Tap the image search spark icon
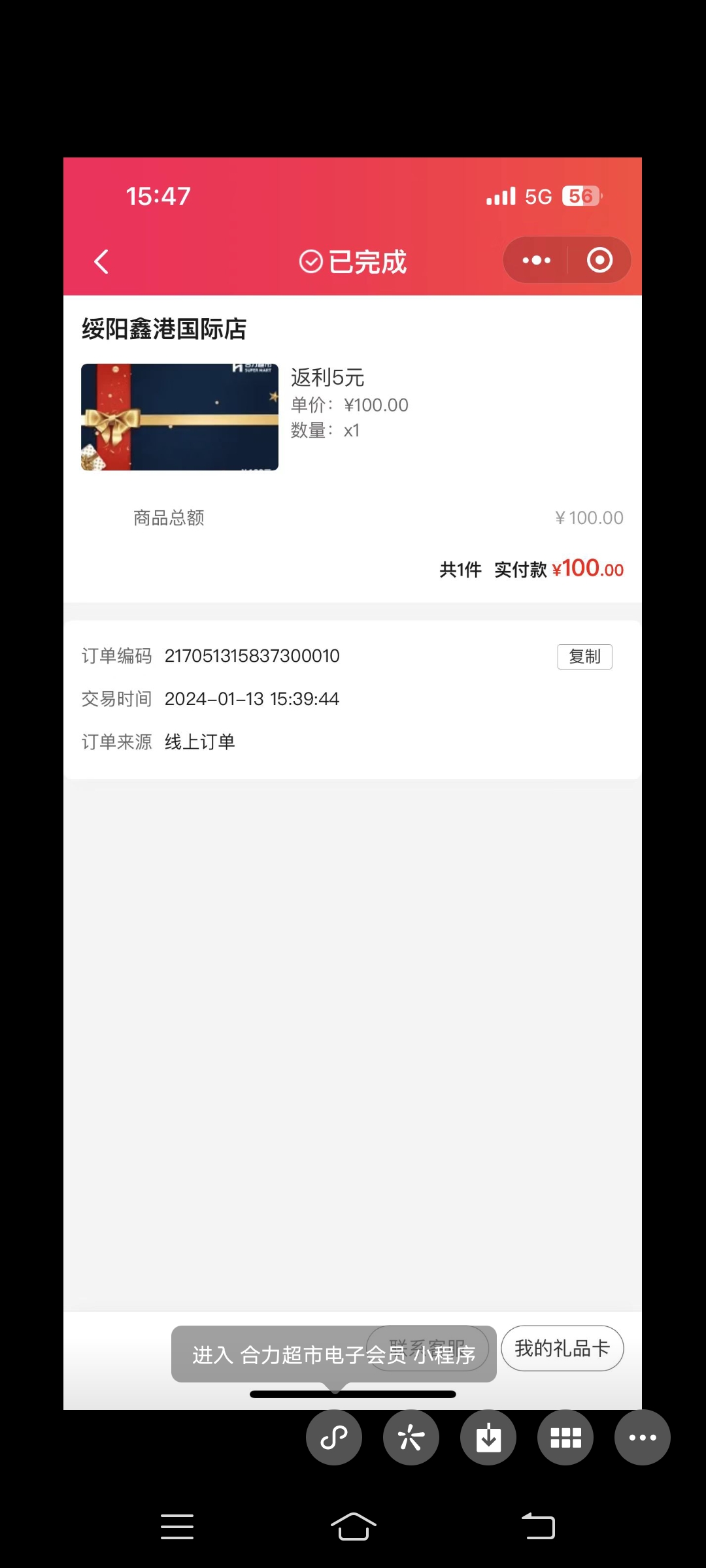 pos(411,1437)
